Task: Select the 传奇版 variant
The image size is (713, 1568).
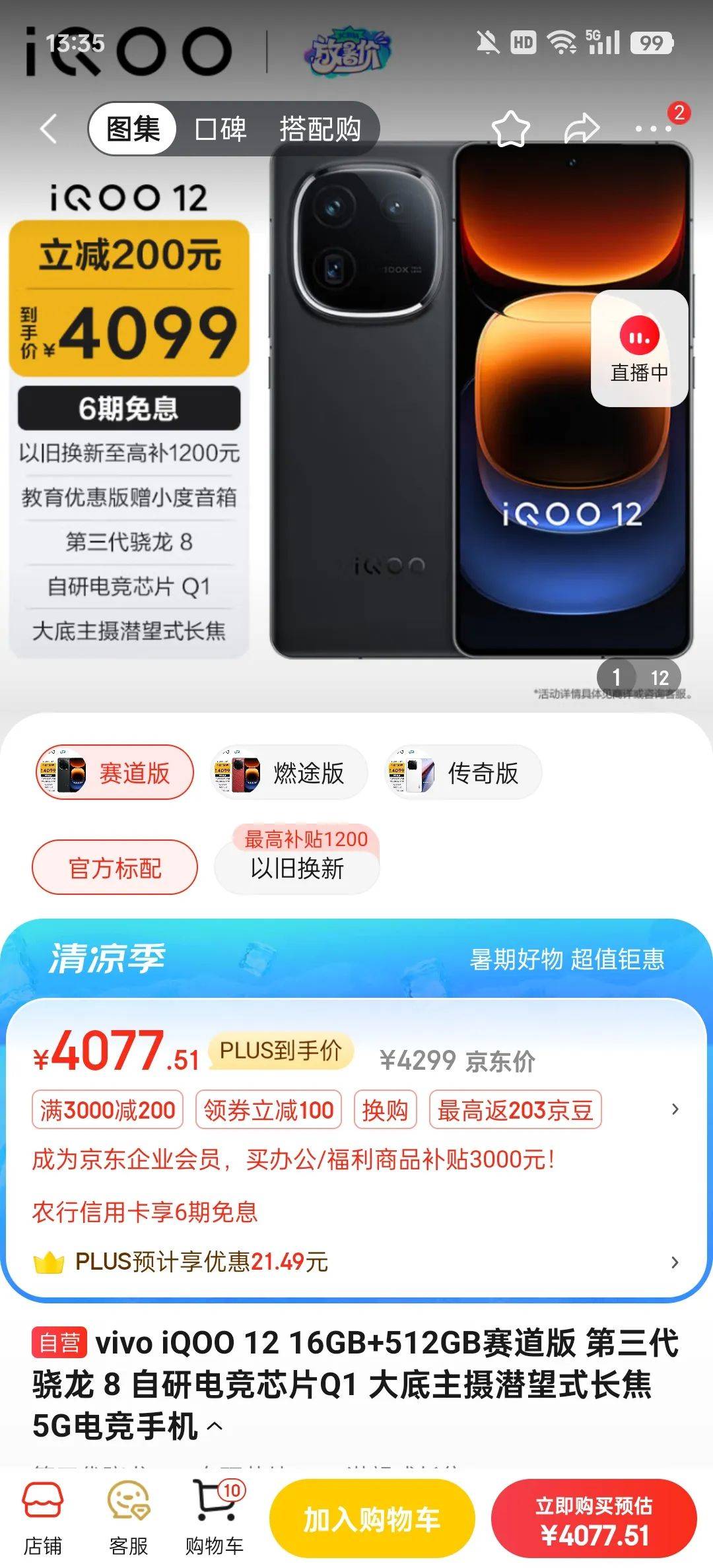Action: click(460, 773)
